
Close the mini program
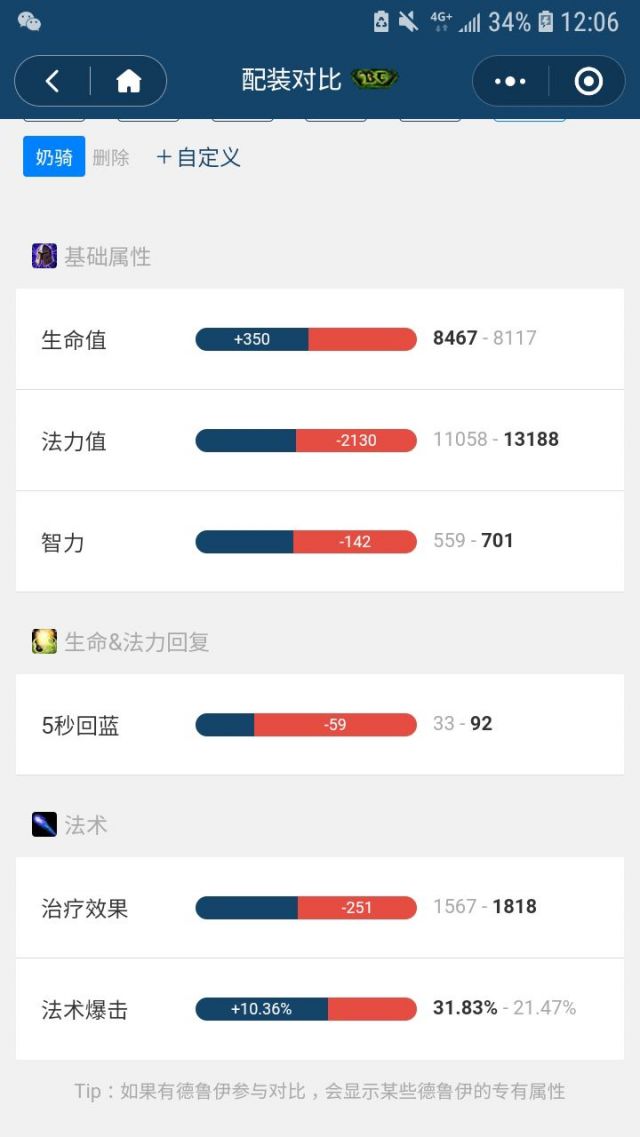589,81
